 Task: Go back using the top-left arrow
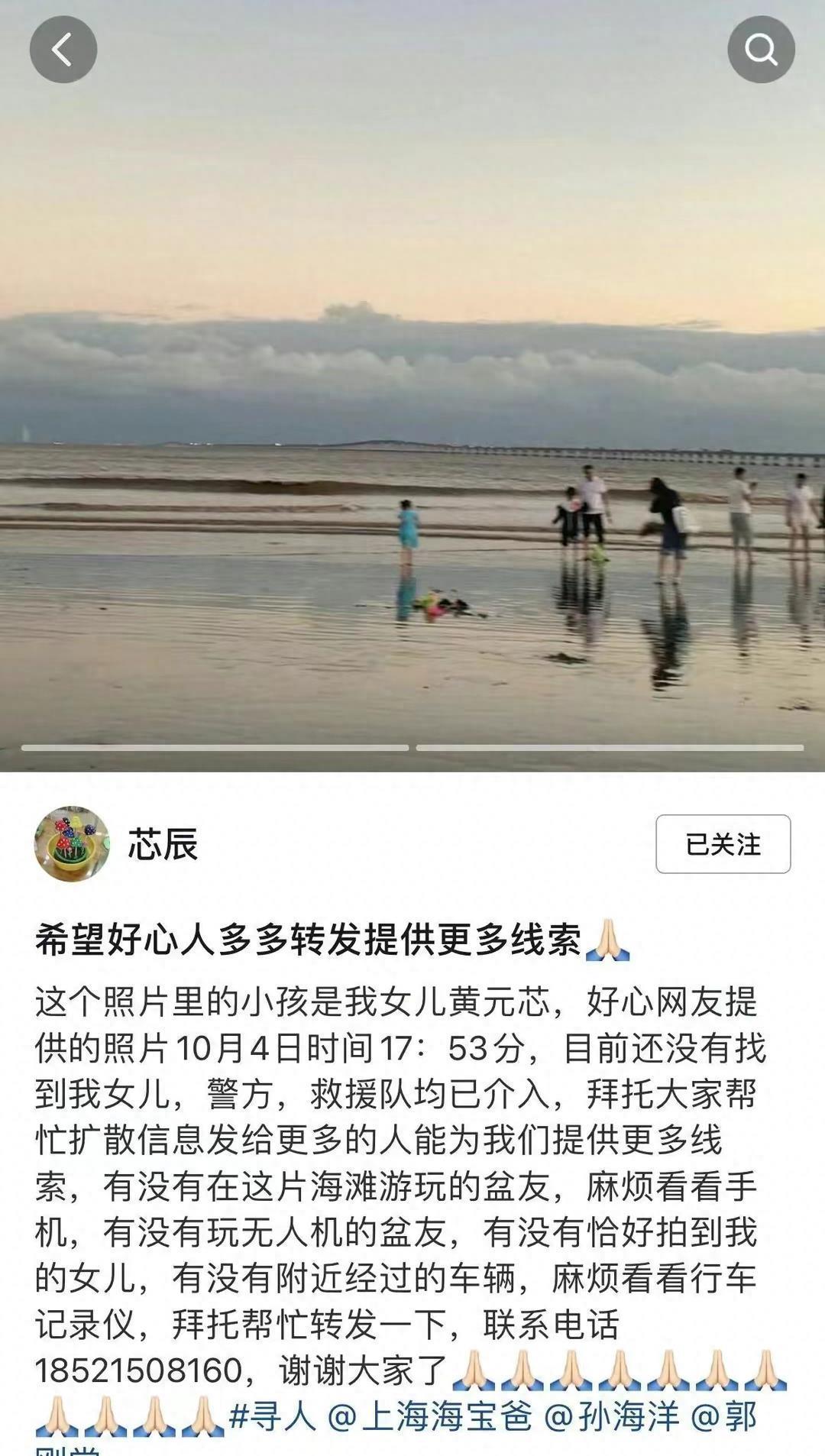tap(63, 50)
